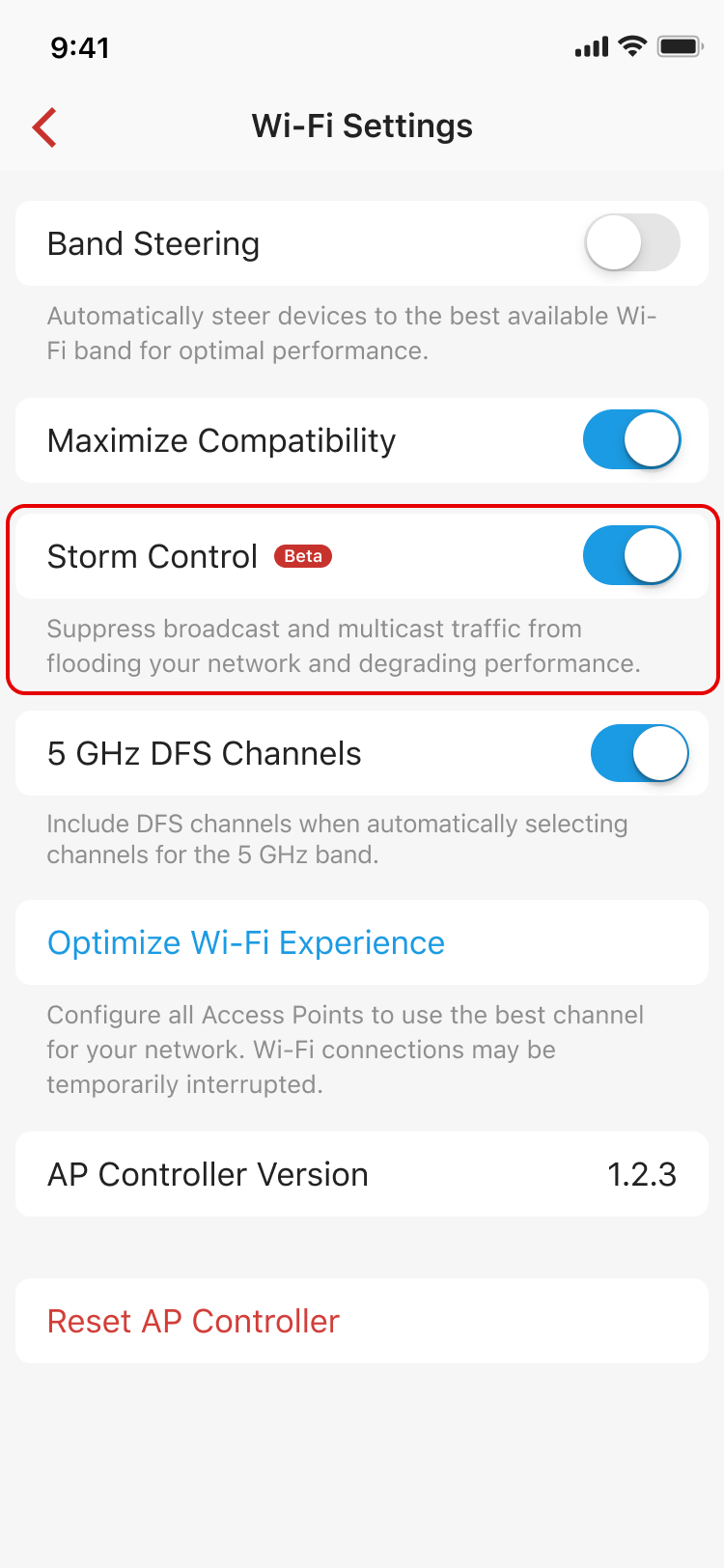Turn off Maximize Compatibility
Viewport: 724px width, 1568px height.
point(632,440)
